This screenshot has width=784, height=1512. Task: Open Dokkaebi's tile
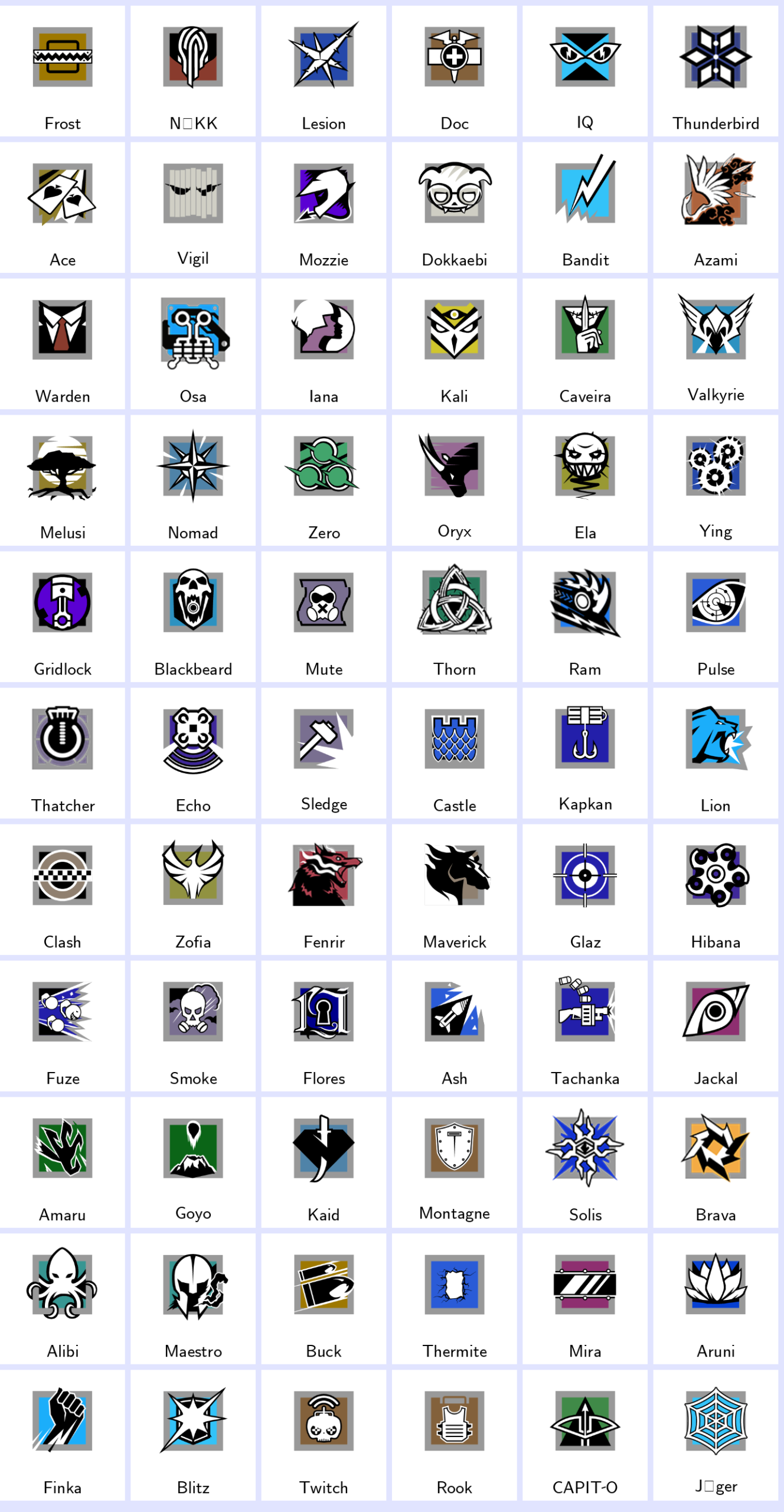pyautogui.click(x=454, y=208)
